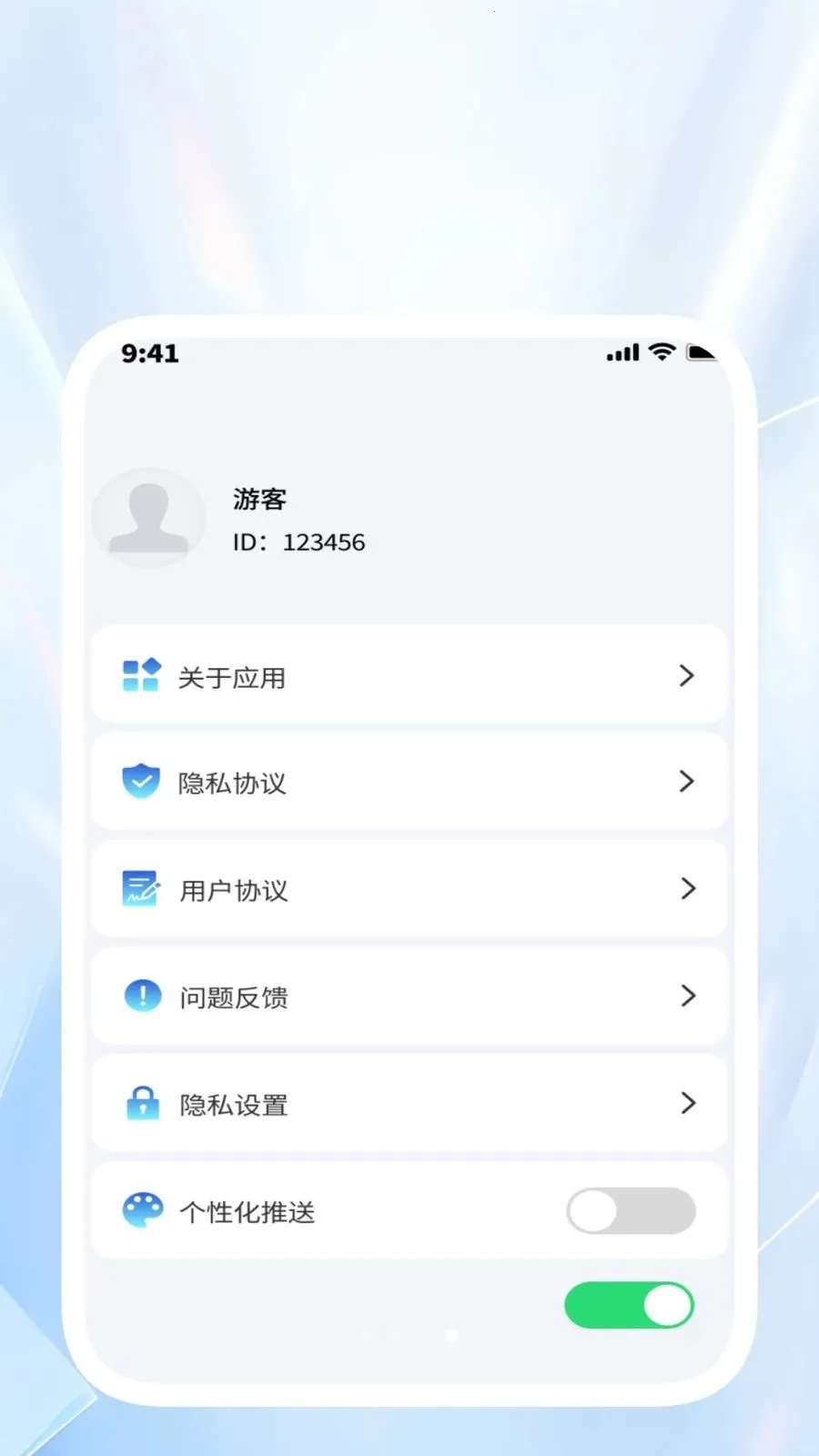Click the 关于应用 app grid icon
The height and width of the screenshot is (1456, 819).
tap(141, 676)
